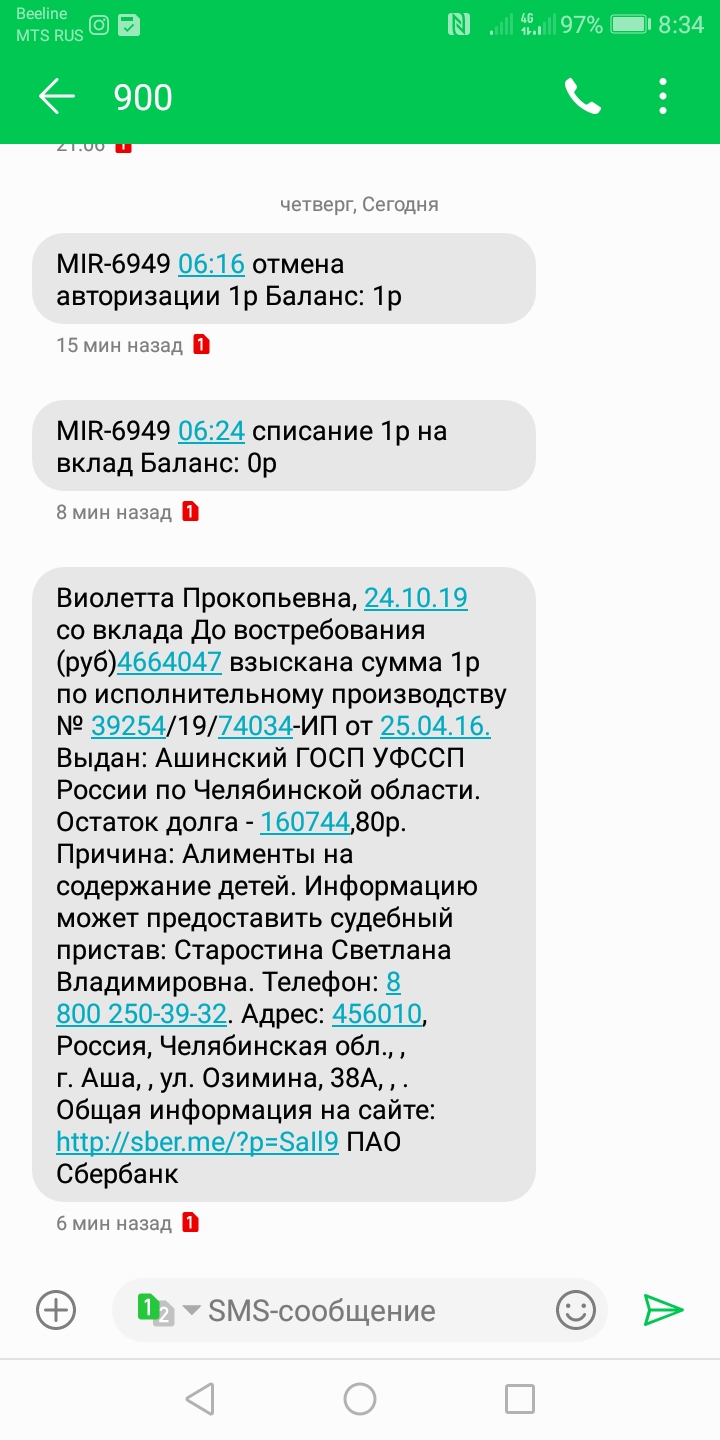Open the overflow menu
Screen dimensions: 720x1440
point(663,97)
